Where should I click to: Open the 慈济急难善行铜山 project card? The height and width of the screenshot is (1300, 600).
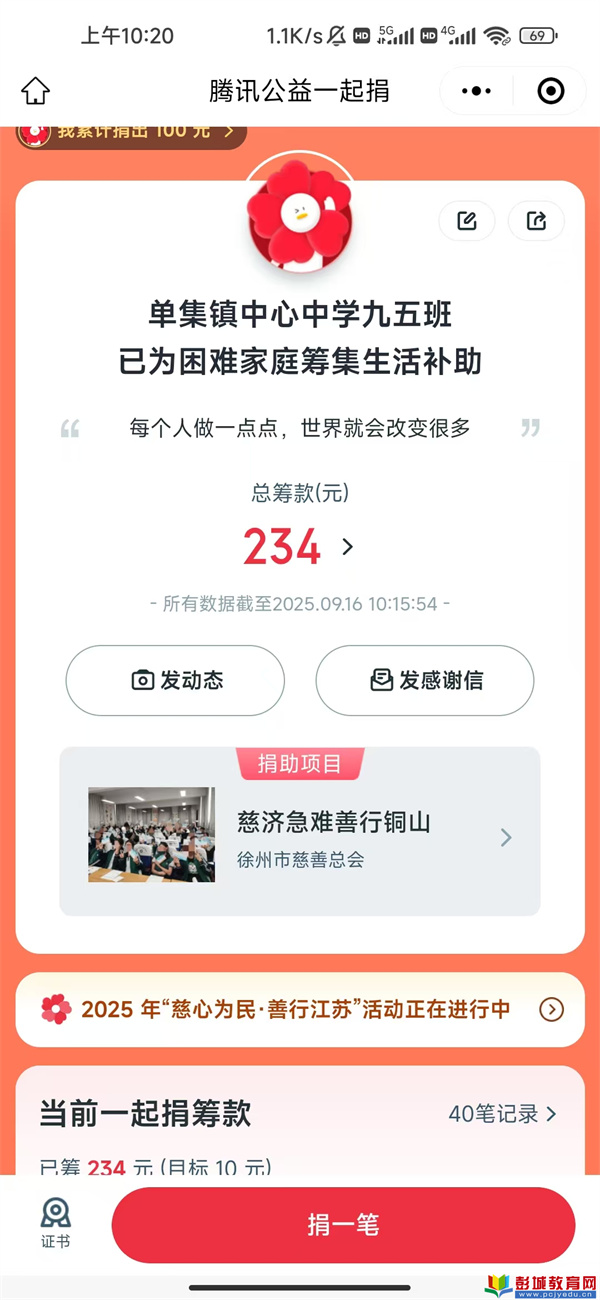click(300, 836)
